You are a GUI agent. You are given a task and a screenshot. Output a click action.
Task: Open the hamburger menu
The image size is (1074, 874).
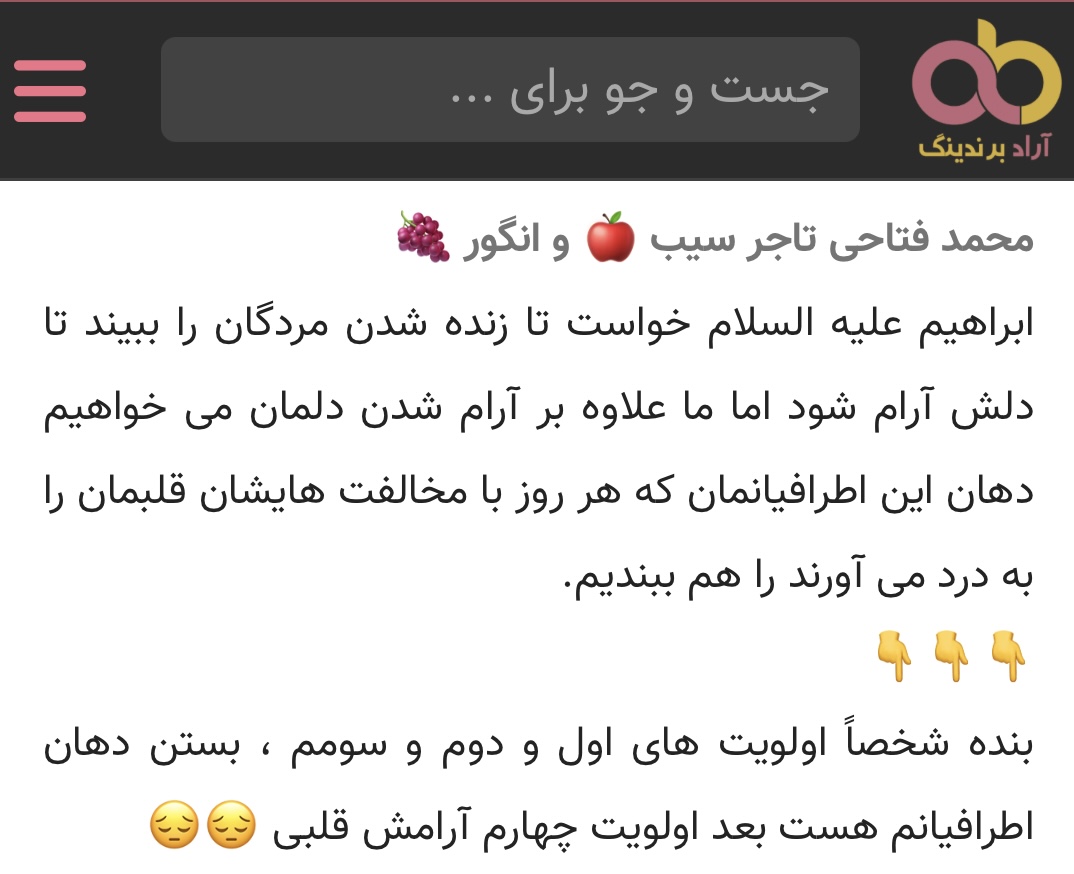click(50, 91)
